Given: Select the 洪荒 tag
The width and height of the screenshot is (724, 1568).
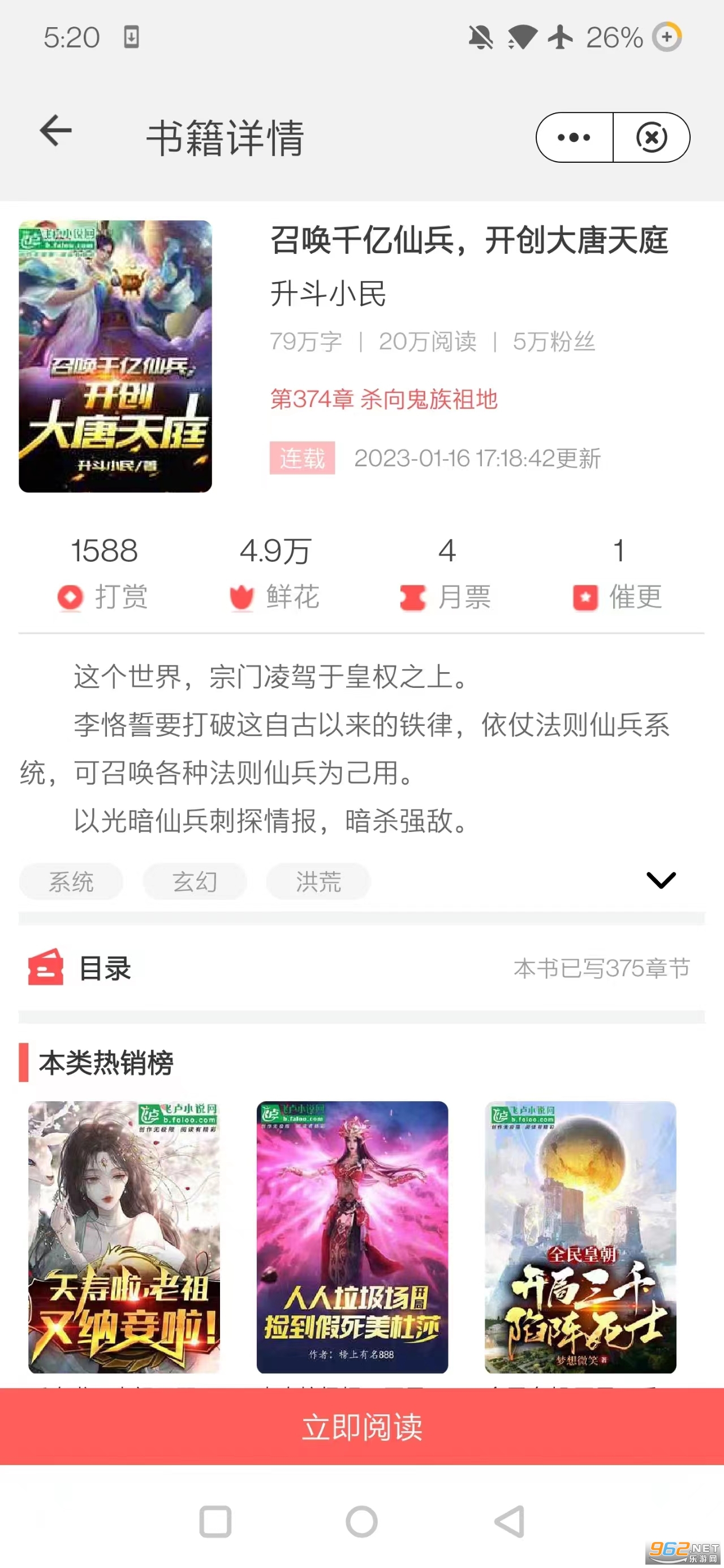Looking at the screenshot, I should [318, 881].
